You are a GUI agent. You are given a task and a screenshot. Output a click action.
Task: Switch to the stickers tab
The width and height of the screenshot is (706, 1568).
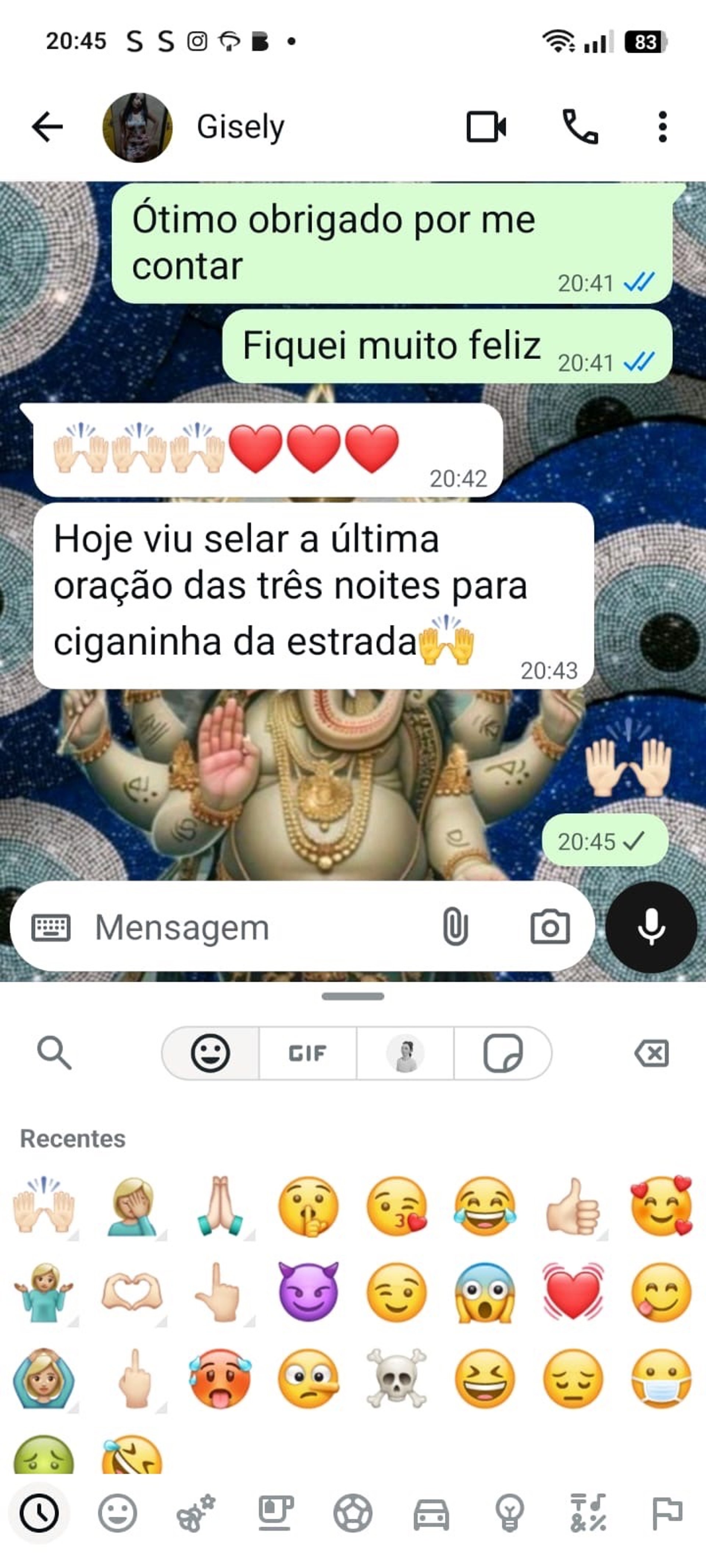[x=503, y=1053]
